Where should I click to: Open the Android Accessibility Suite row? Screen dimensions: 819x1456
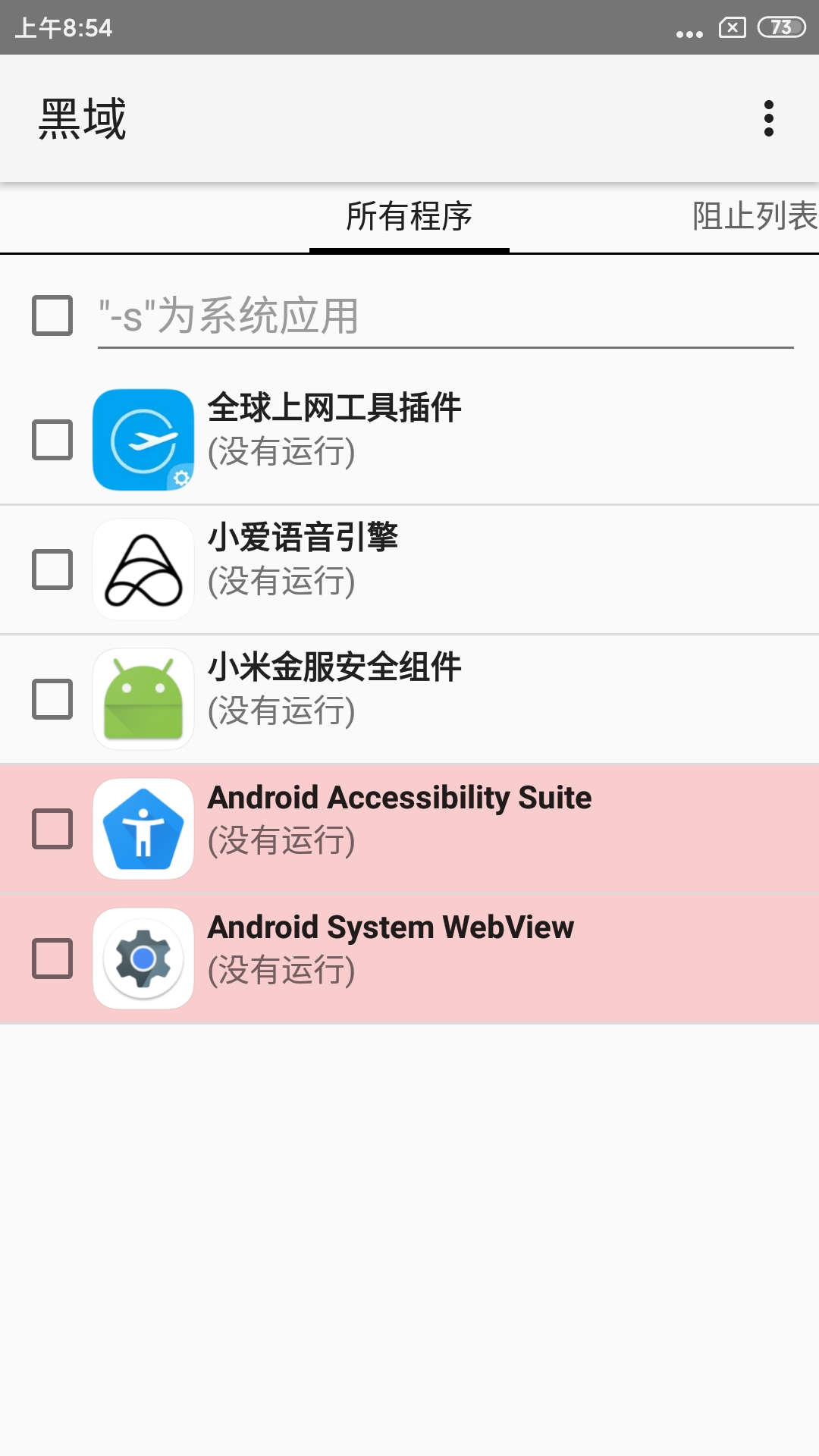point(455,829)
